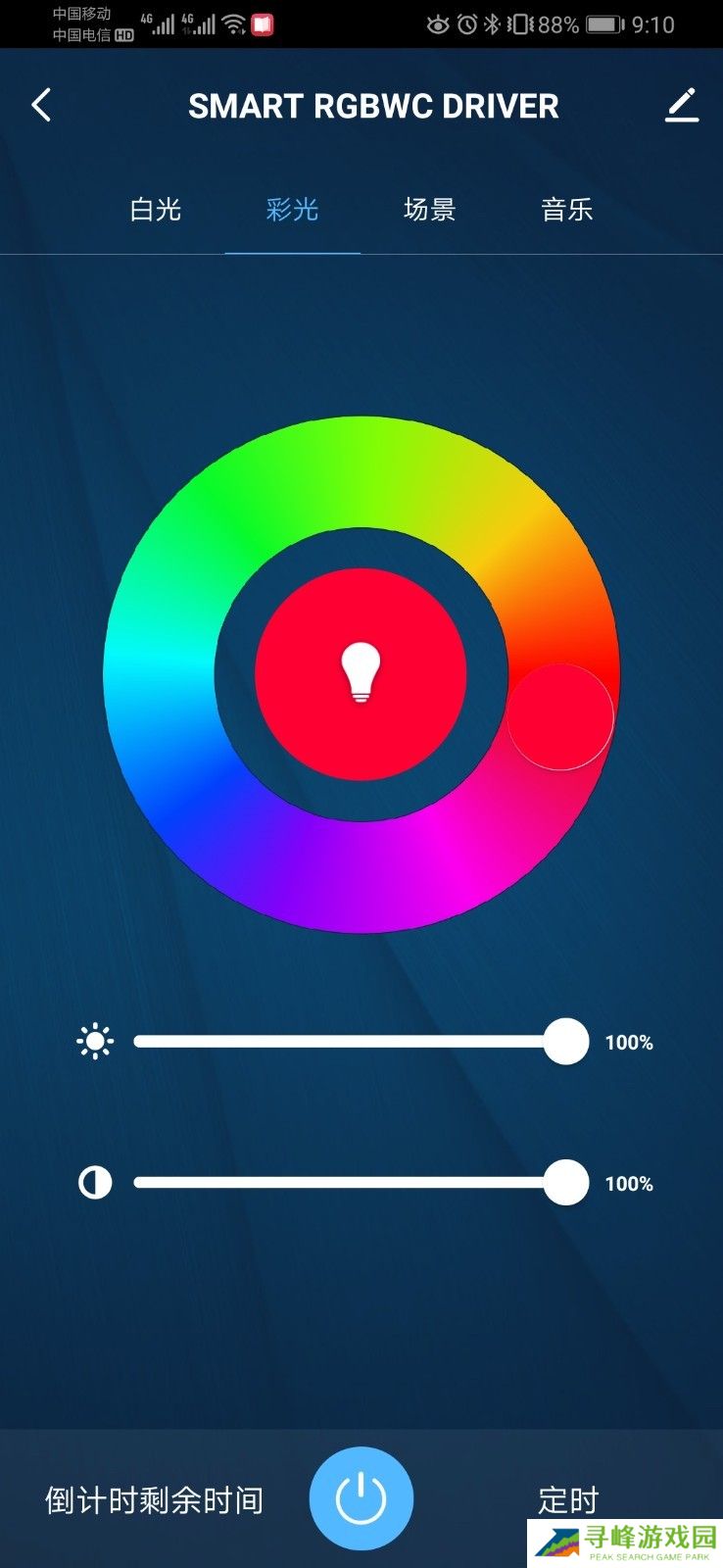
Task: Open 倒计时剩余时间 countdown setting
Action: 154,1500
